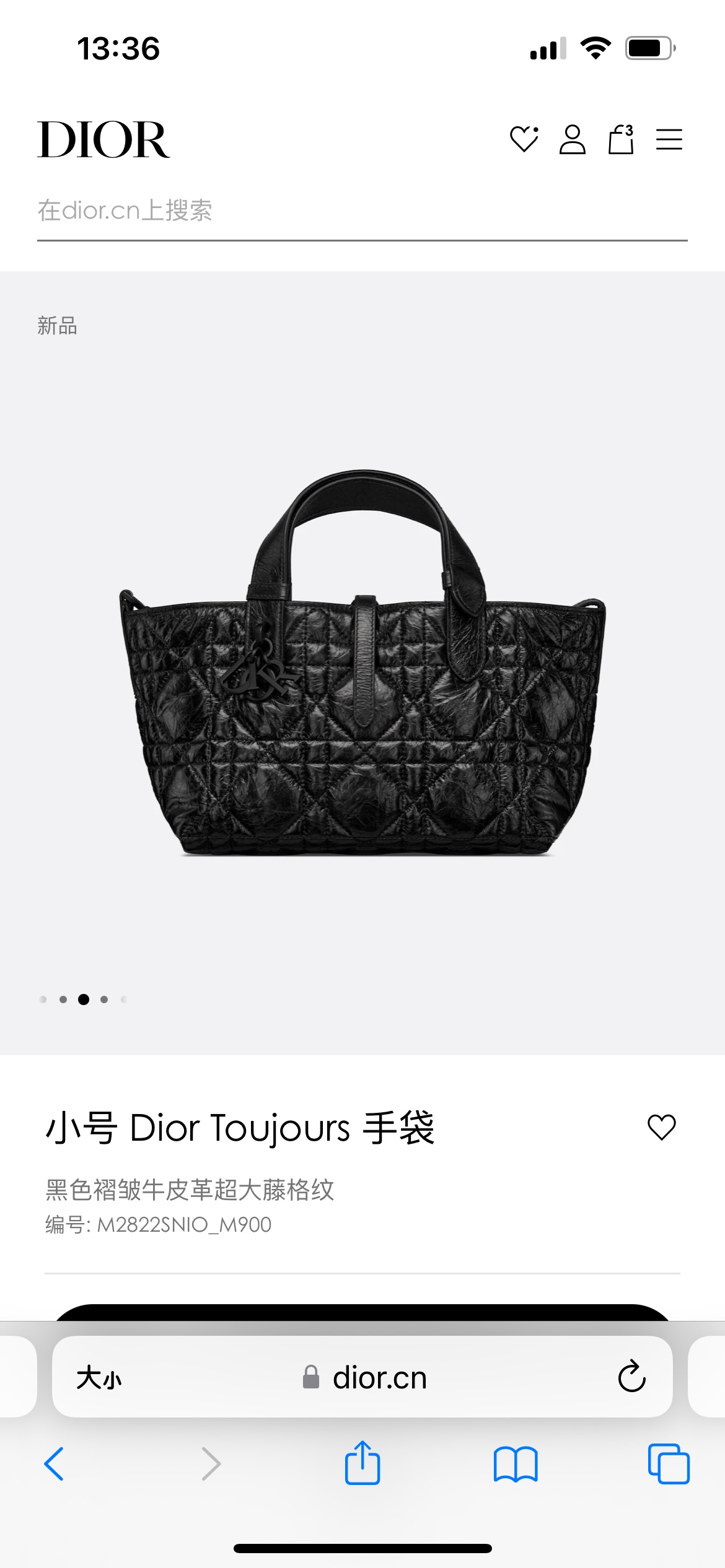Share this page from Safari toolbar
Screen dimensions: 725x1568
362,1464
